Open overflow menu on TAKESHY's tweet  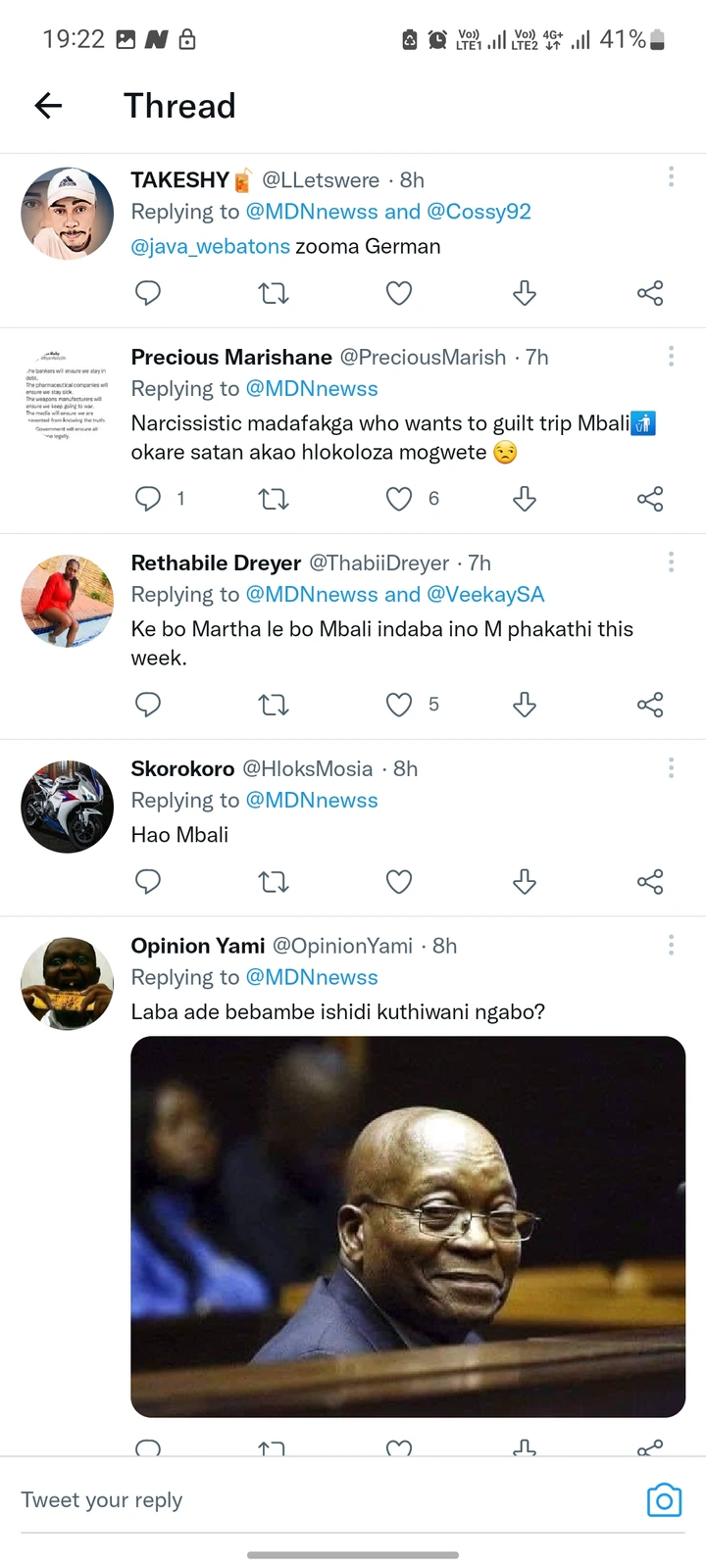coord(671,176)
